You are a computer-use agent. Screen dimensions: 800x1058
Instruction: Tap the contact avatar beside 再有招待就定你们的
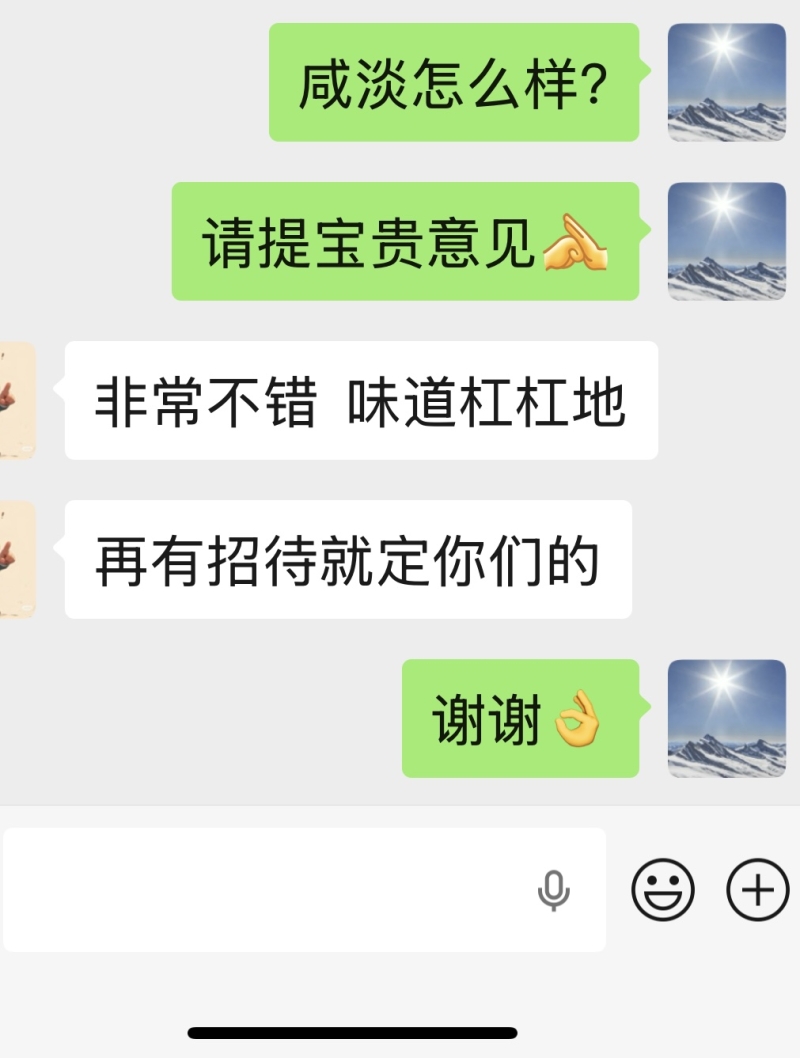pyautogui.click(x=17, y=559)
